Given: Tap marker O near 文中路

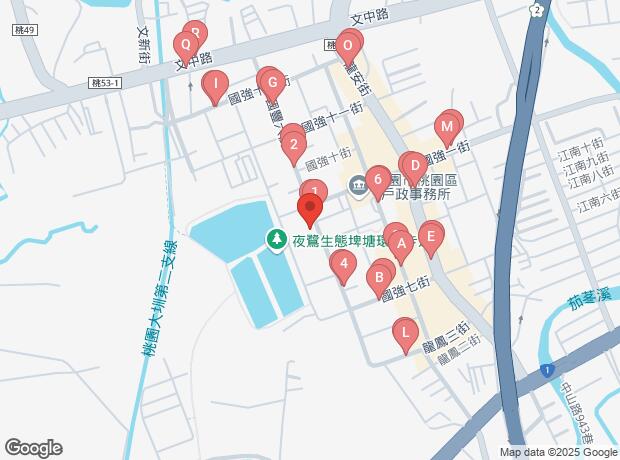Looking at the screenshot, I should click(348, 45).
